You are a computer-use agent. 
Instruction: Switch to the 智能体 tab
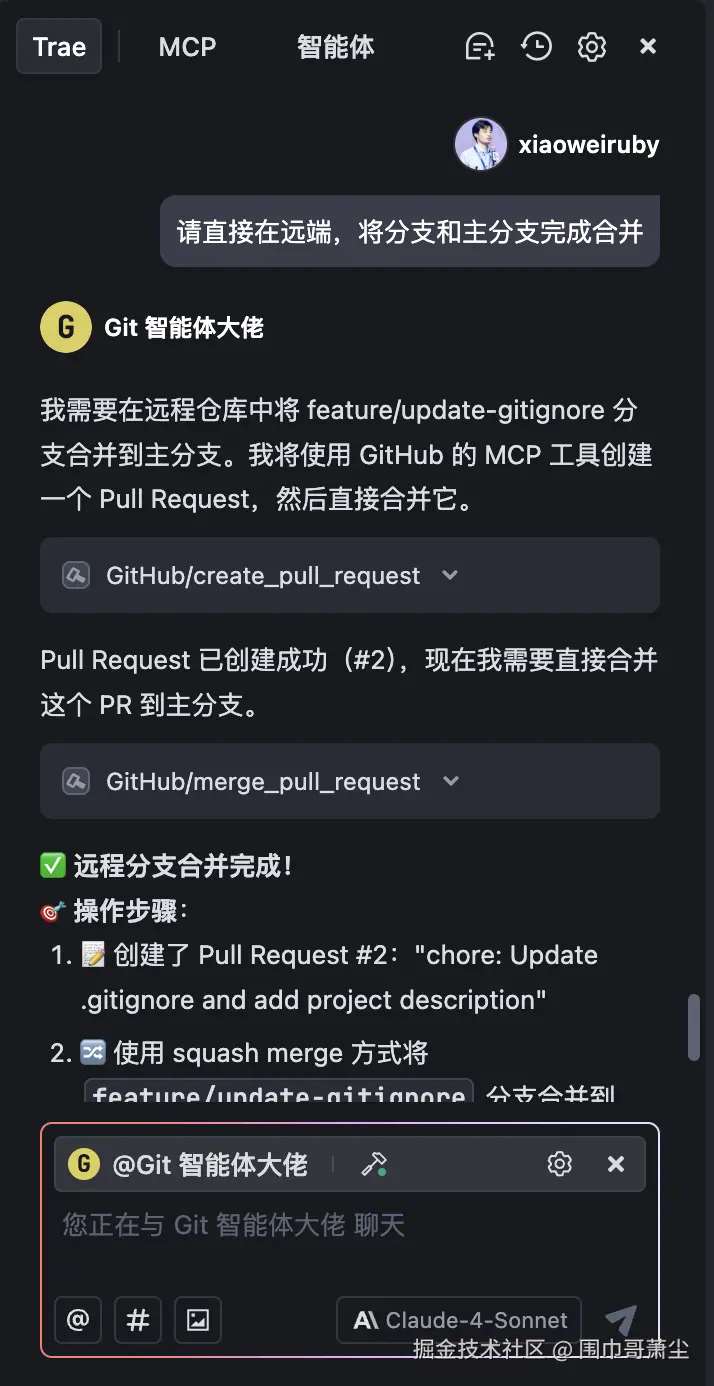pyautogui.click(x=335, y=47)
